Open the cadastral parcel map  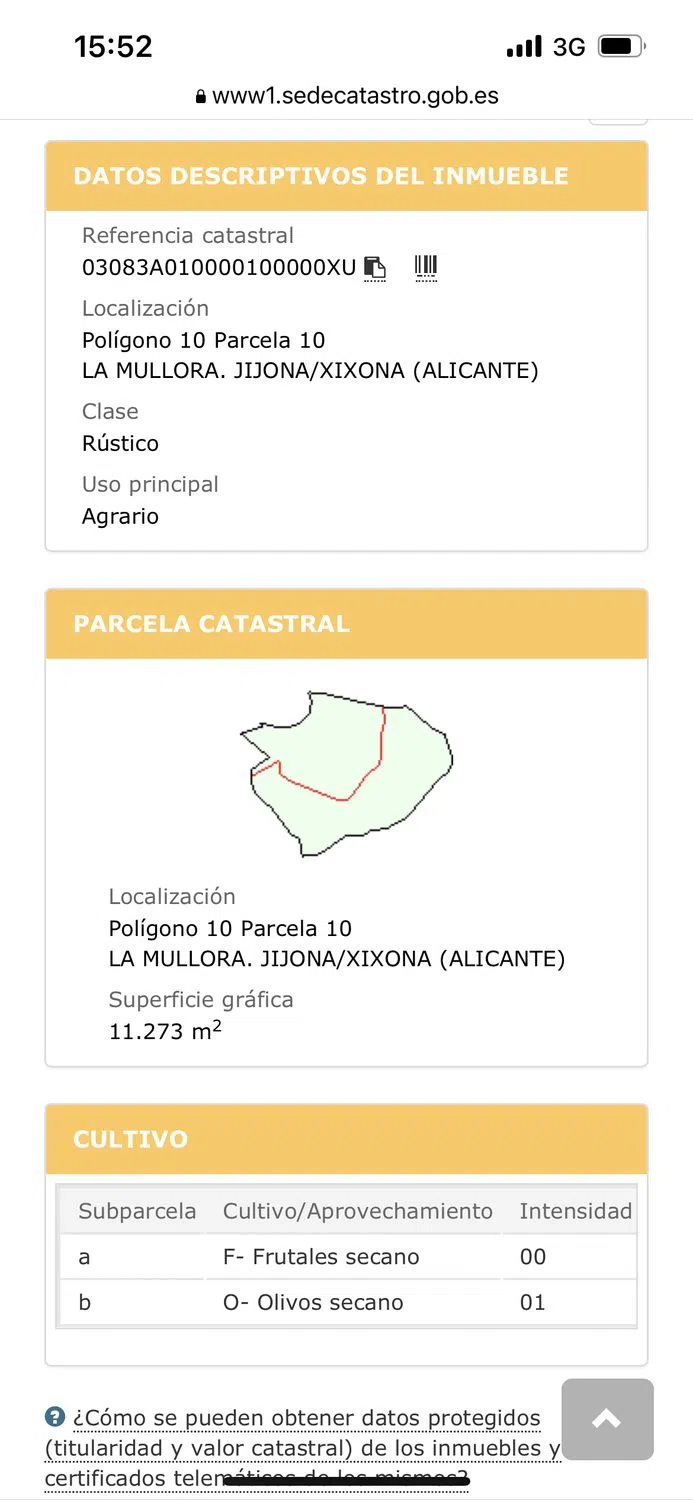(x=346, y=773)
